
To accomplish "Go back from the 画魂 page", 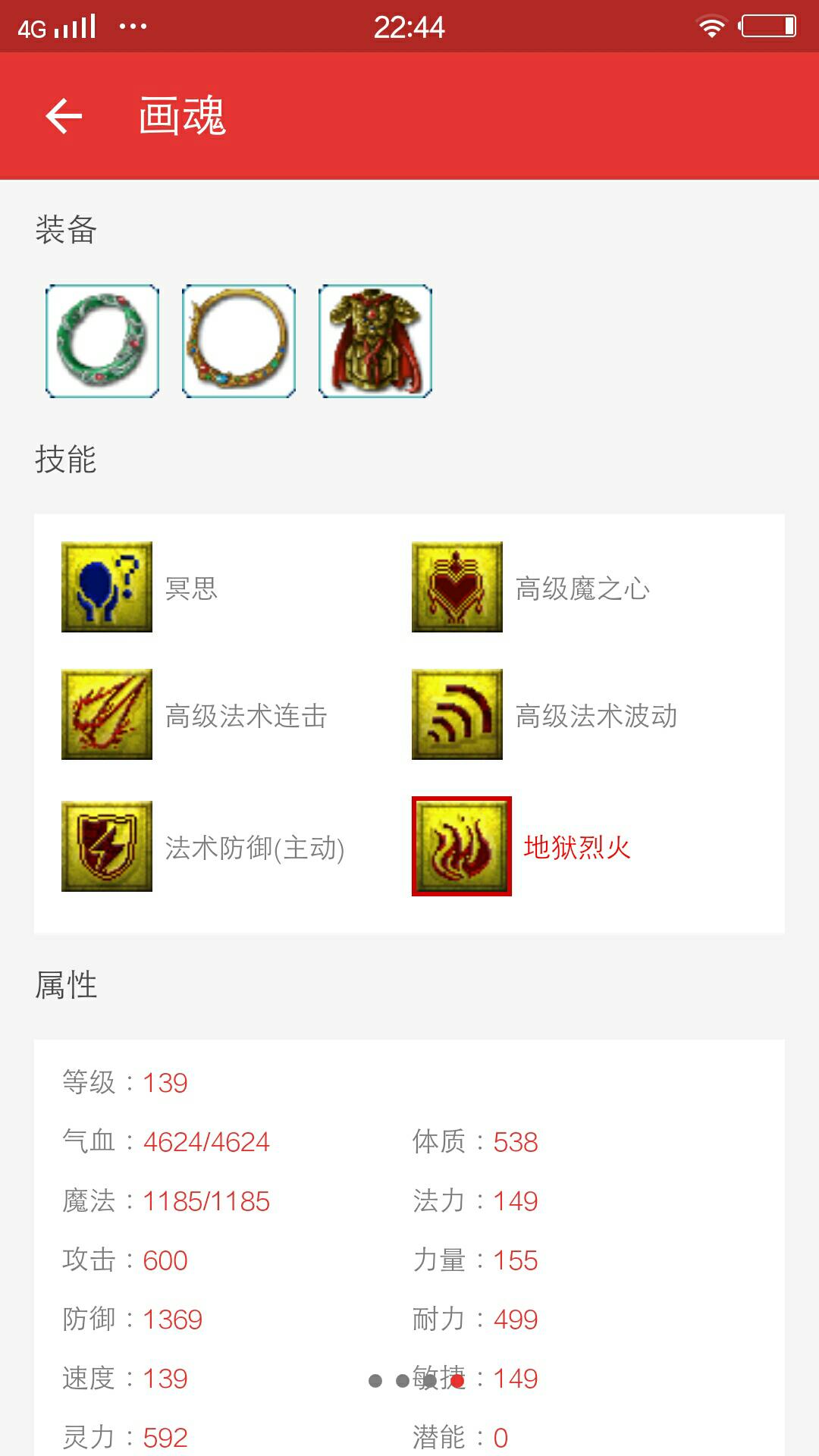I will tap(64, 116).
